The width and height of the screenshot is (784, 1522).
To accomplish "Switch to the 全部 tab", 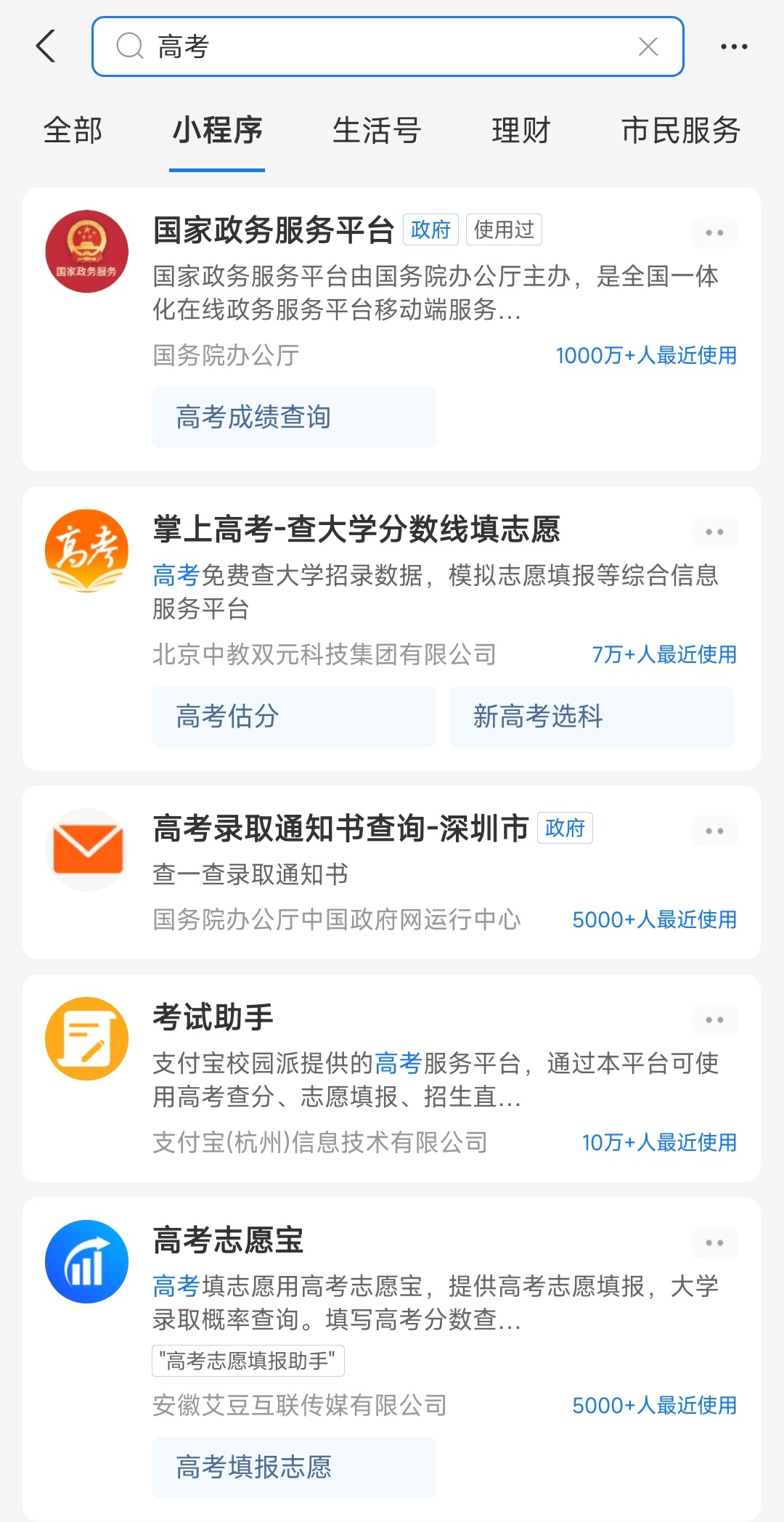I will tap(73, 131).
